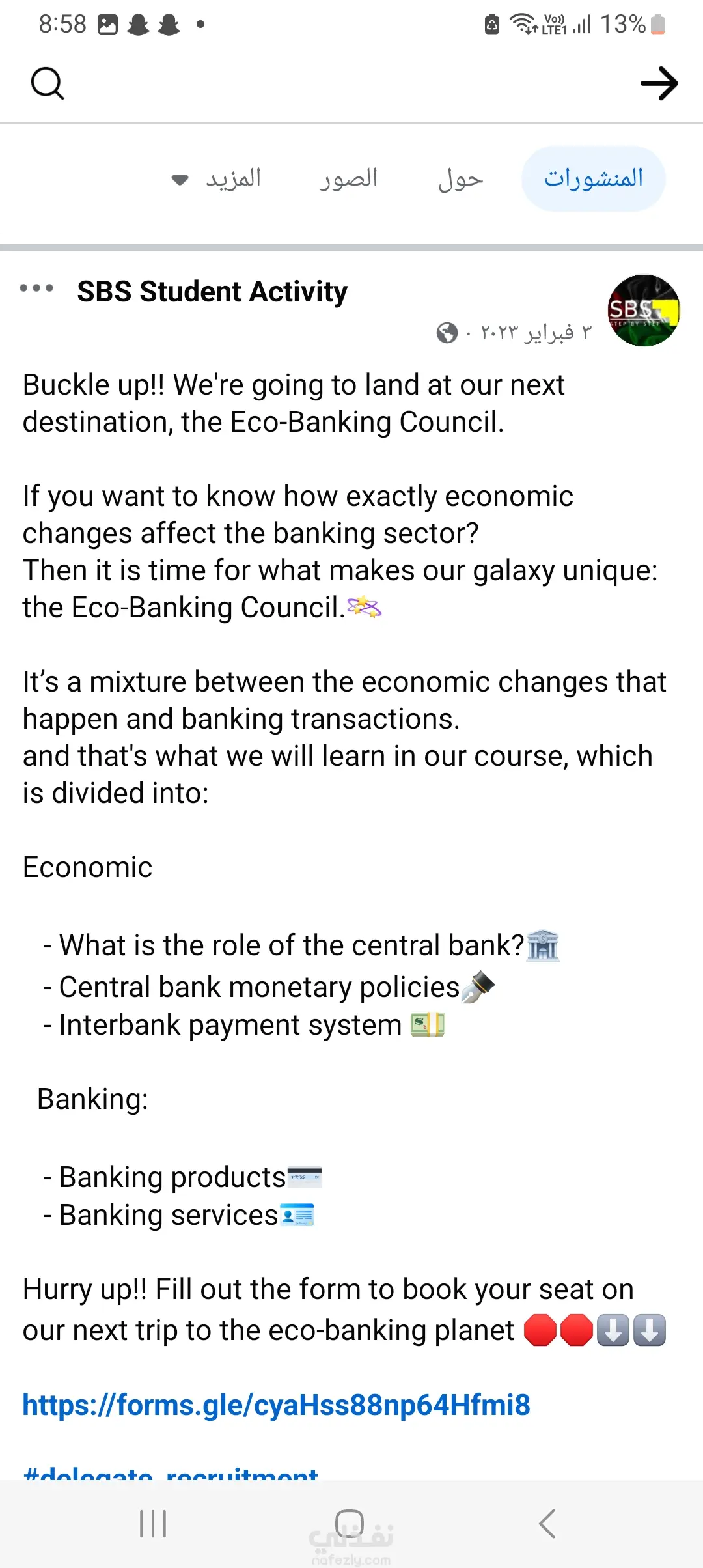The image size is (703, 1568).
Task: Switch to the الصور tab
Action: [348, 178]
